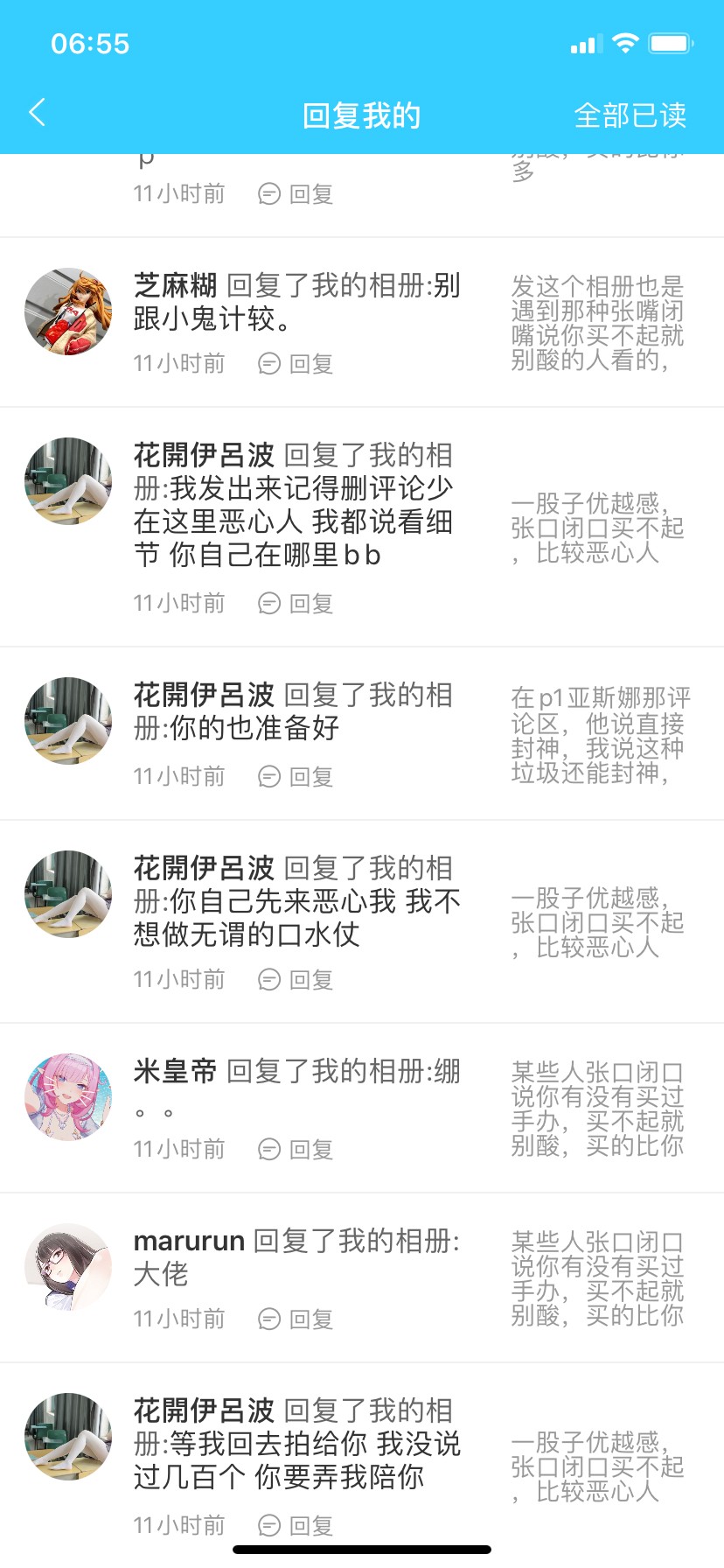This screenshot has width=724, height=1568.
Task: Open original comment 发这个相册也是遇到那种
Action: click(x=598, y=323)
